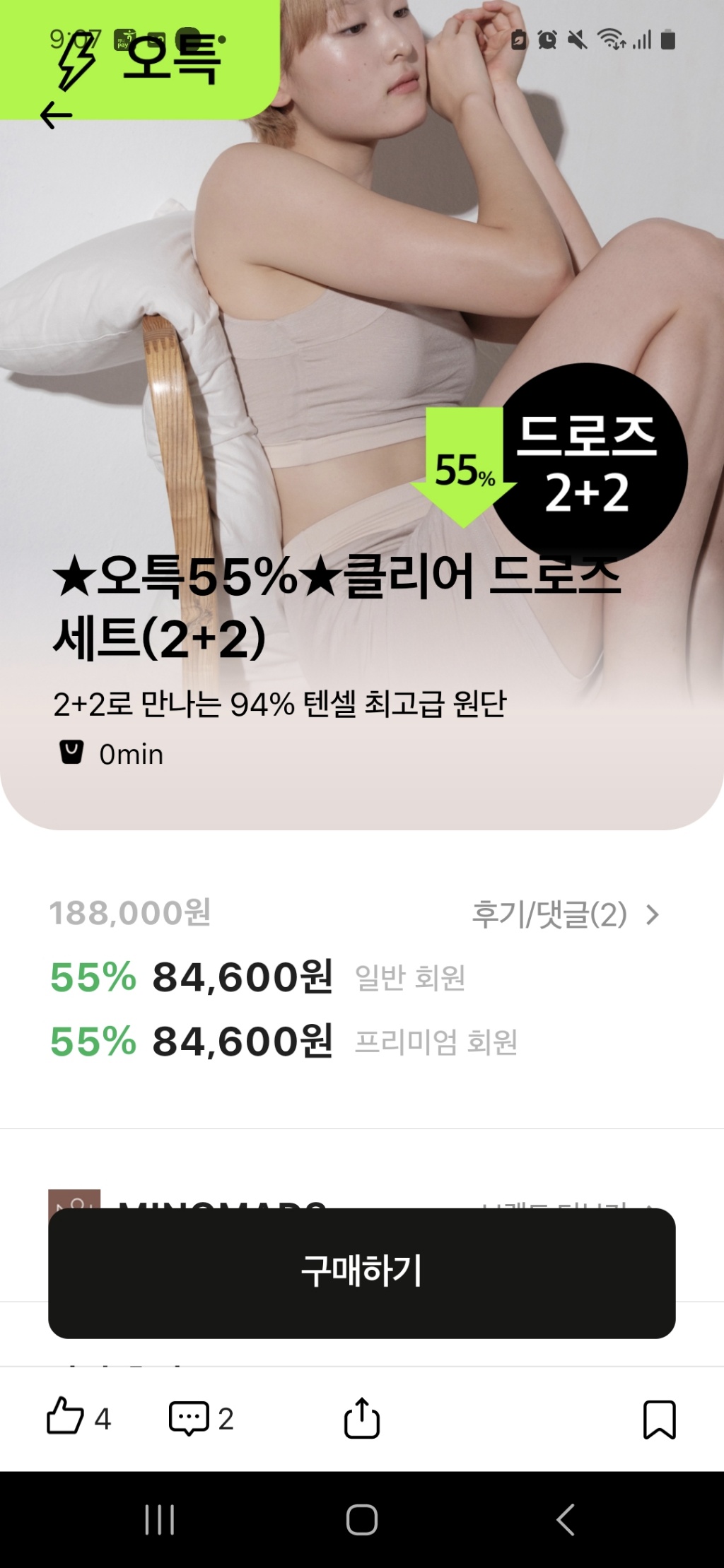Image resolution: width=724 pixels, height=1568 pixels.
Task: Like this product with thumbs-up icon
Action: click(x=65, y=1417)
